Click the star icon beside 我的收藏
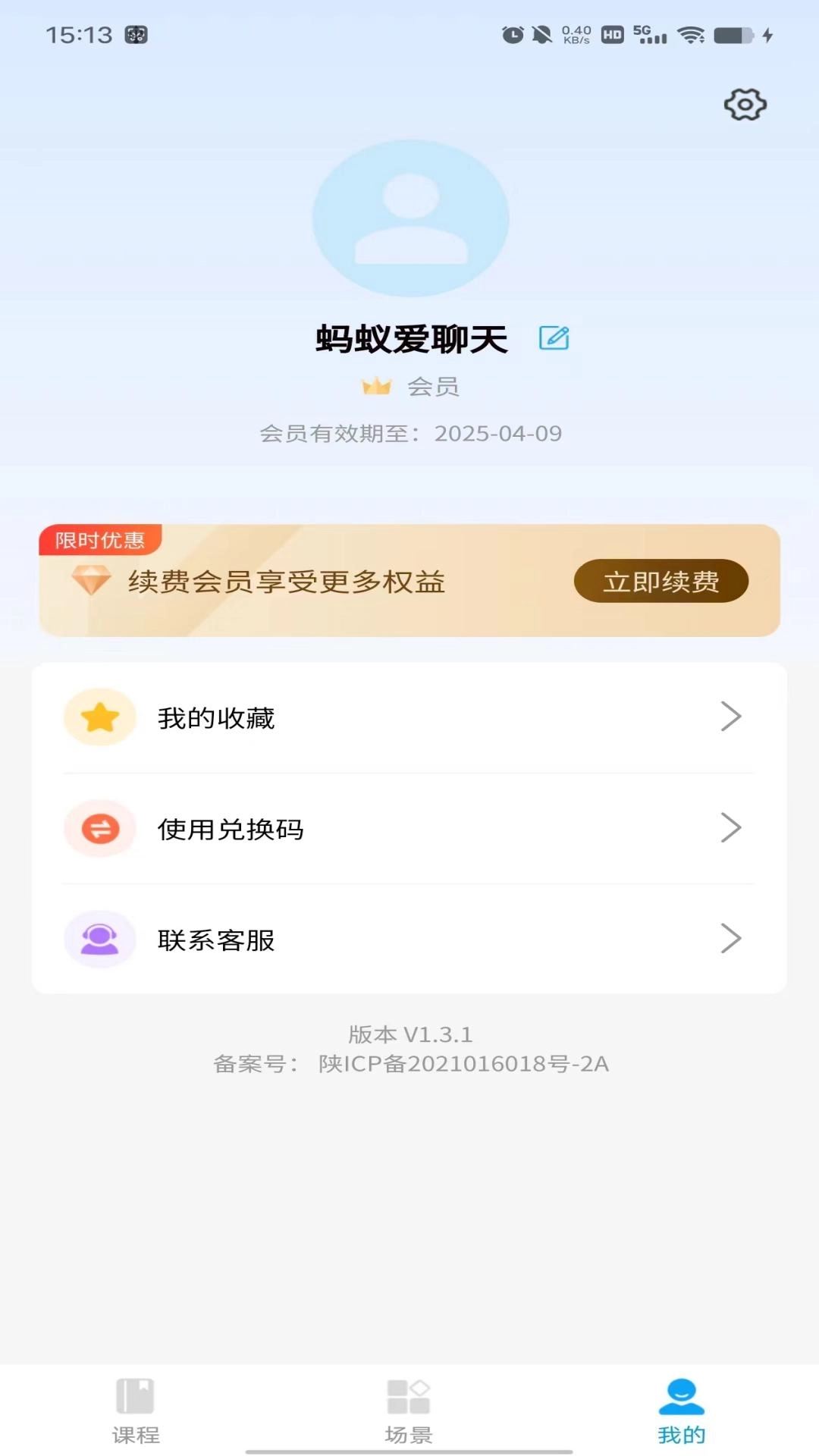Image resolution: width=819 pixels, height=1456 pixels. point(100,715)
